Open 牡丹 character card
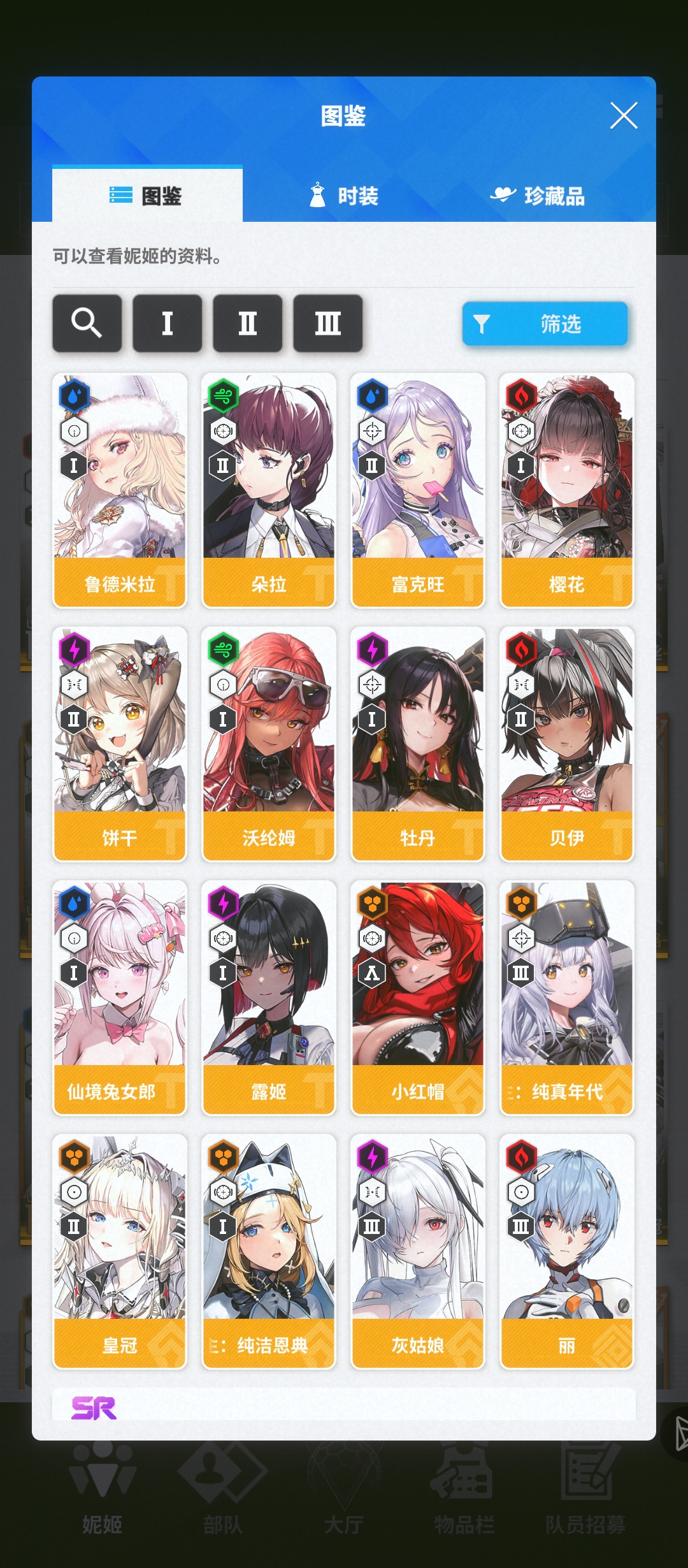688x1568 pixels. point(418,743)
